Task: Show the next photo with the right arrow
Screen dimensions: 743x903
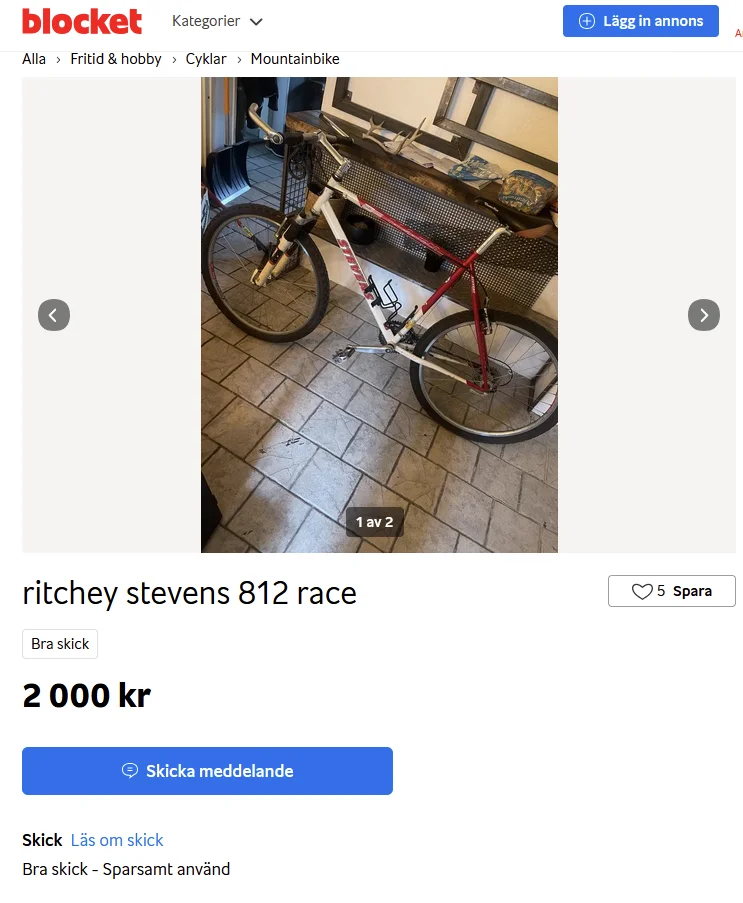Action: point(704,314)
